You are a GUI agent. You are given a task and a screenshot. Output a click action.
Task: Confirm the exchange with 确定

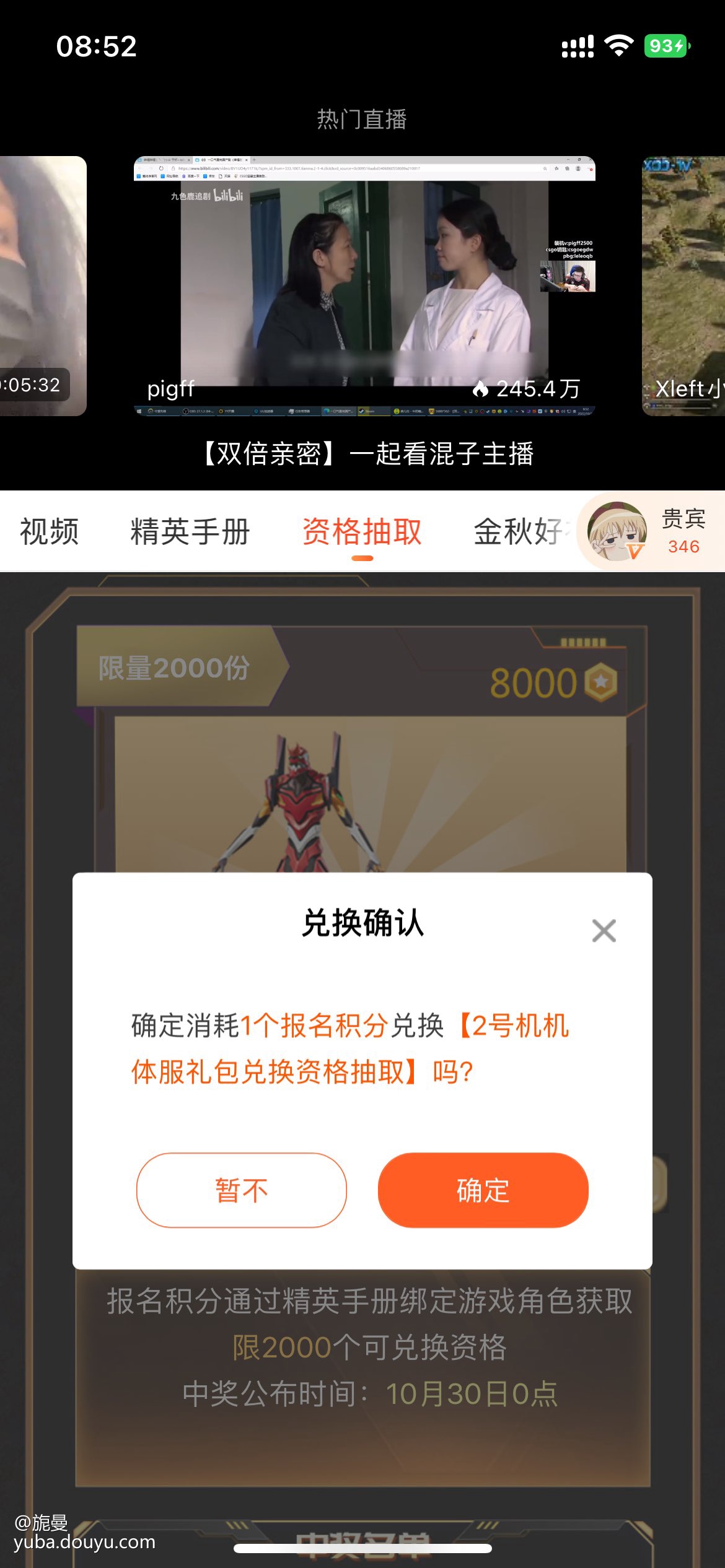click(483, 1190)
